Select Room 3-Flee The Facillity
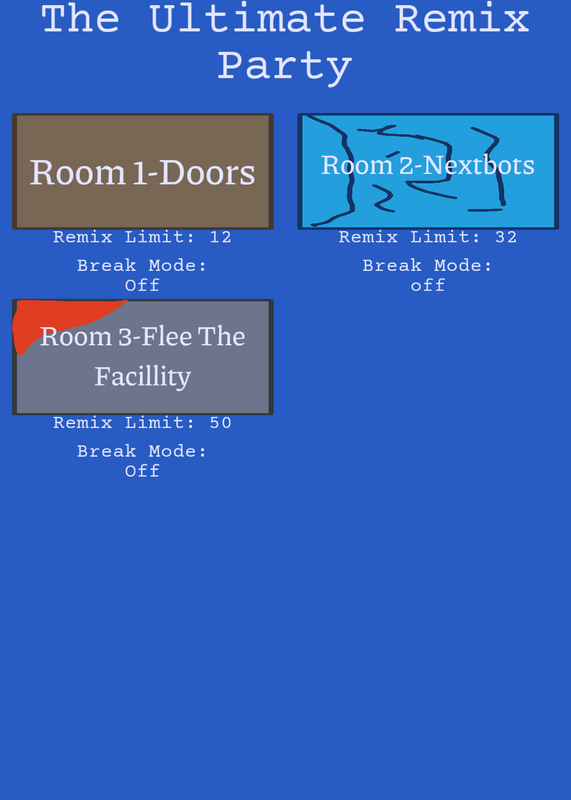The height and width of the screenshot is (800, 571). pyautogui.click(x=143, y=357)
